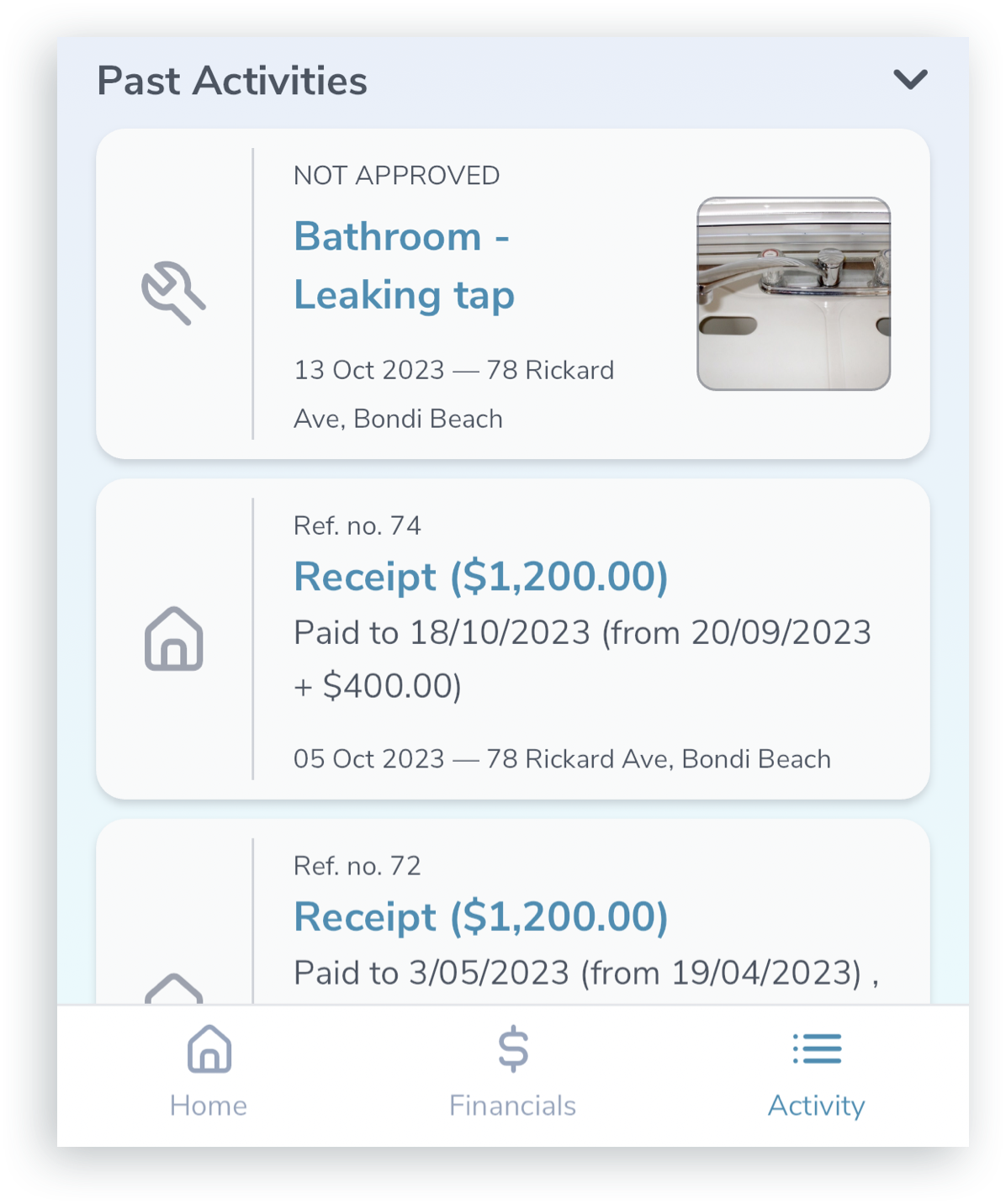Open the Bathroom - Leaking tap request

coord(404,266)
